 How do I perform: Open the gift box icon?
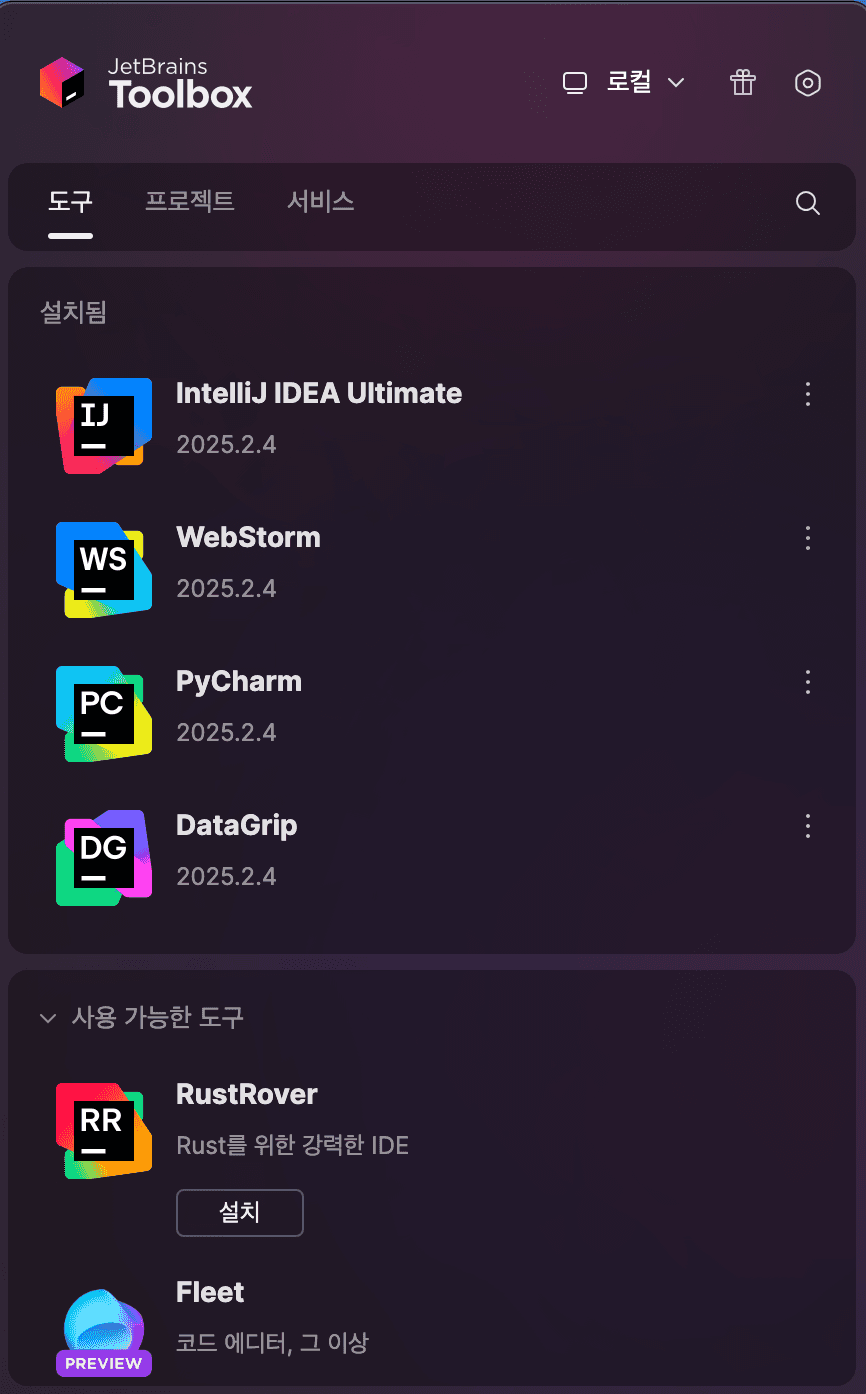point(742,83)
